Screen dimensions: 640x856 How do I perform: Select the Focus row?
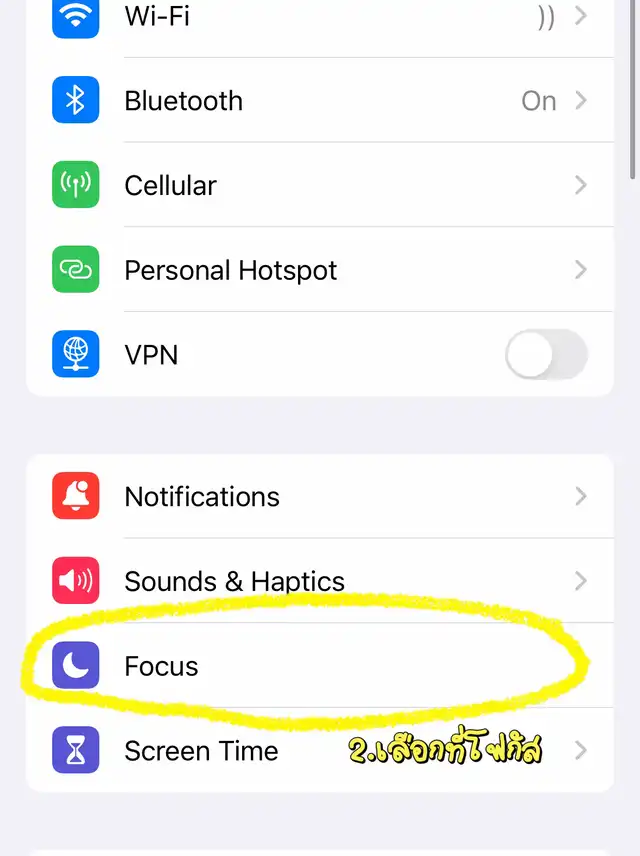coord(320,665)
